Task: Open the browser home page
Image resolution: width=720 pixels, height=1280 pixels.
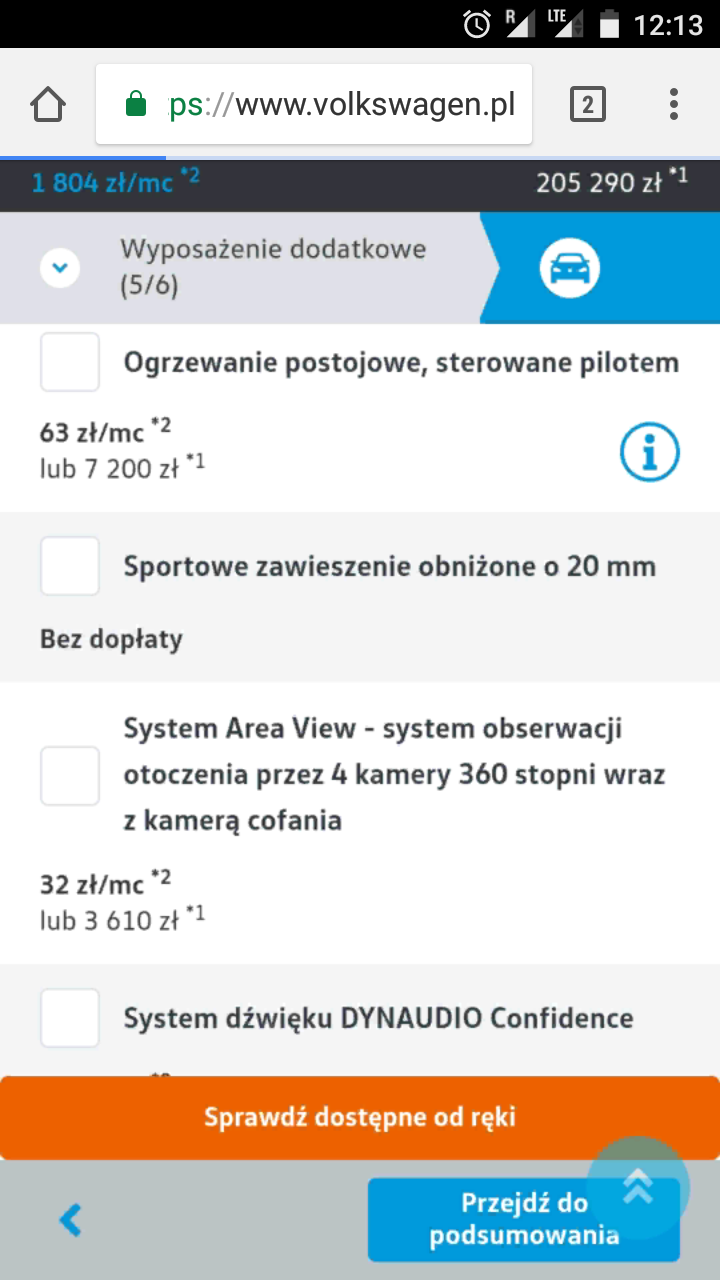Action: click(x=48, y=104)
